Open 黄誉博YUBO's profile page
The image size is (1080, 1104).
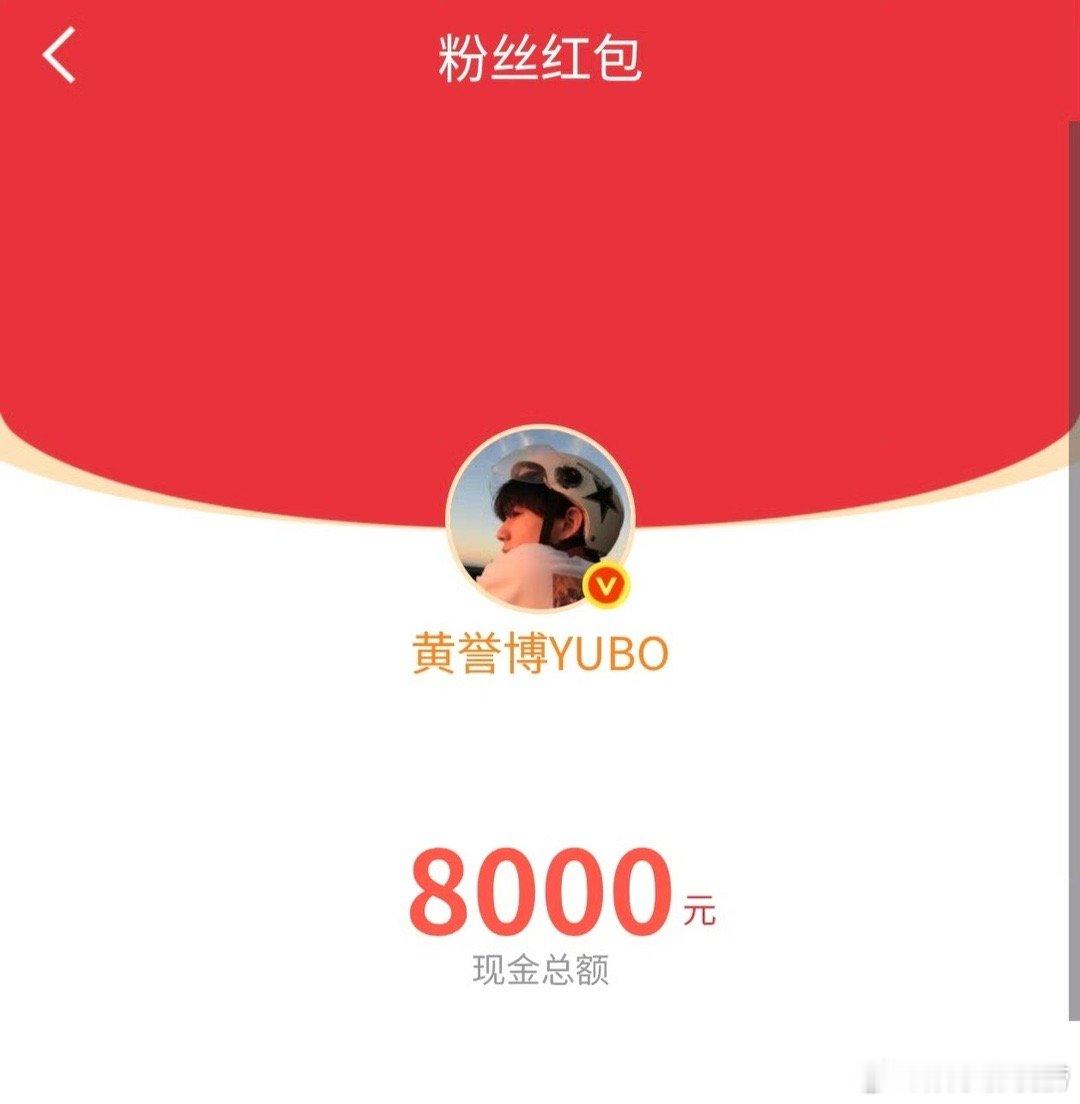point(540,650)
